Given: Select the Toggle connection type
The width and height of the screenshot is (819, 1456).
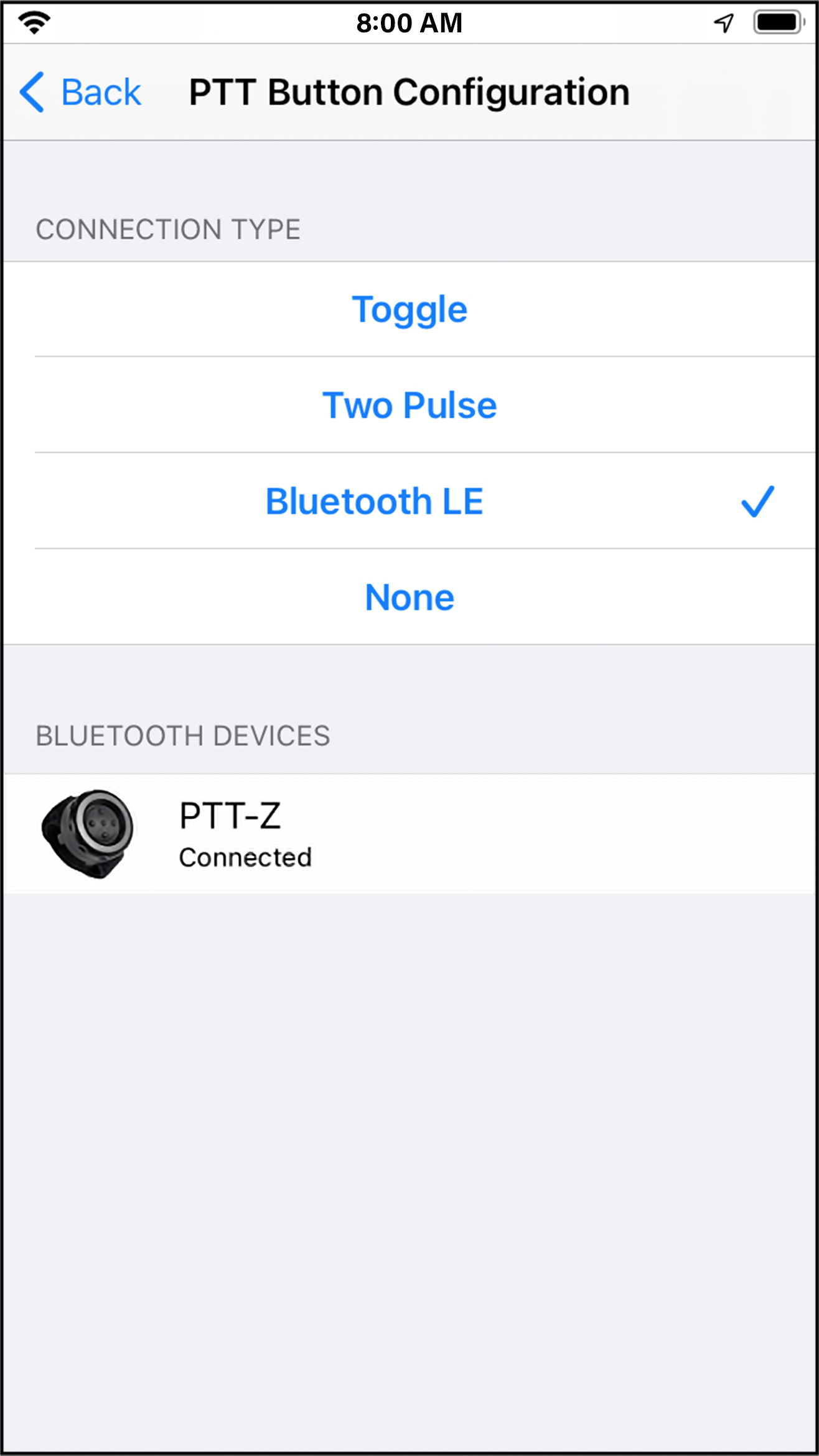Looking at the screenshot, I should tap(409, 309).
